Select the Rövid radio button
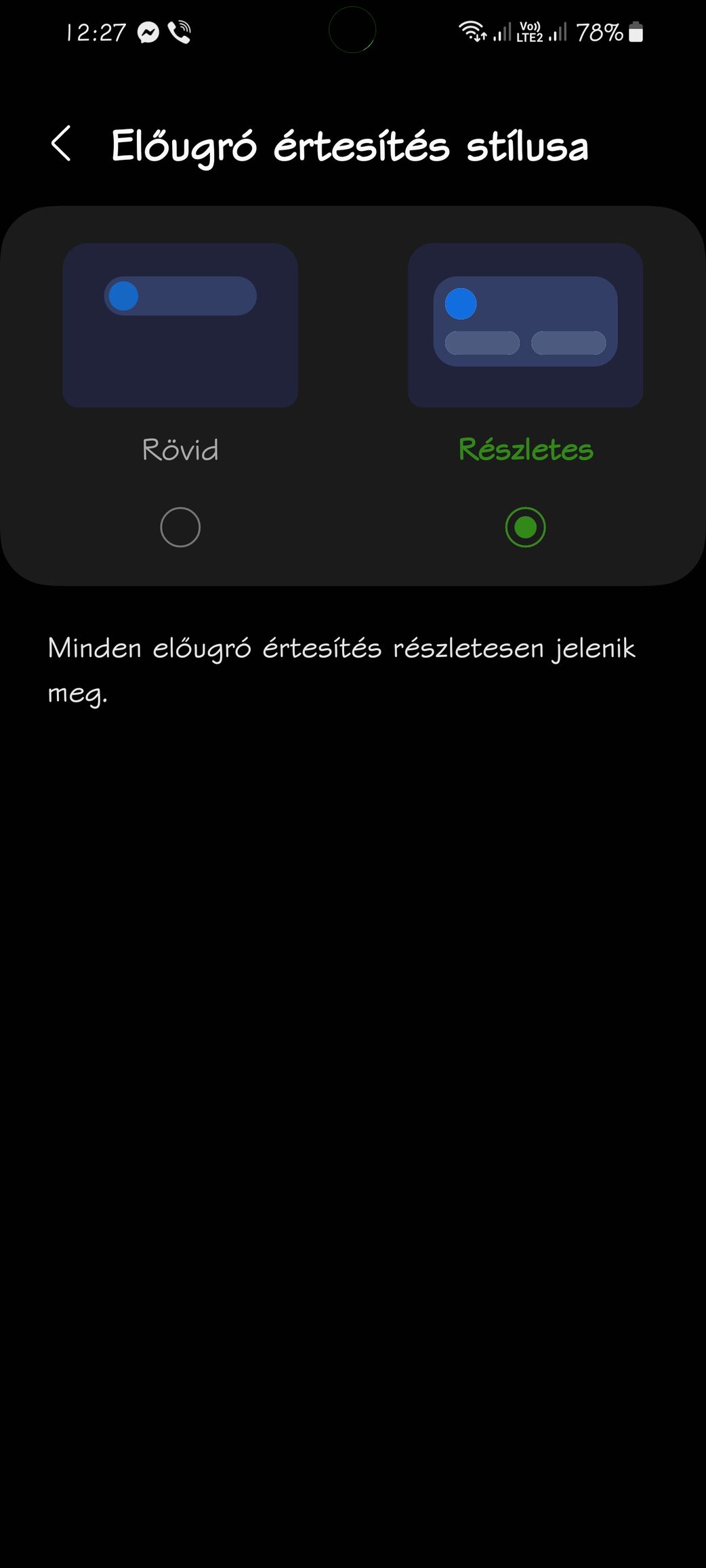 [x=180, y=527]
